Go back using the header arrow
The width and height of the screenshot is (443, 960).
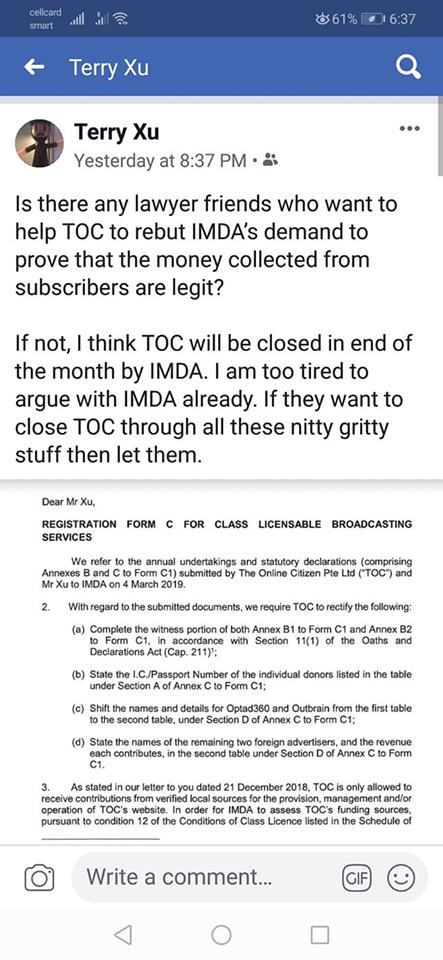(x=37, y=67)
